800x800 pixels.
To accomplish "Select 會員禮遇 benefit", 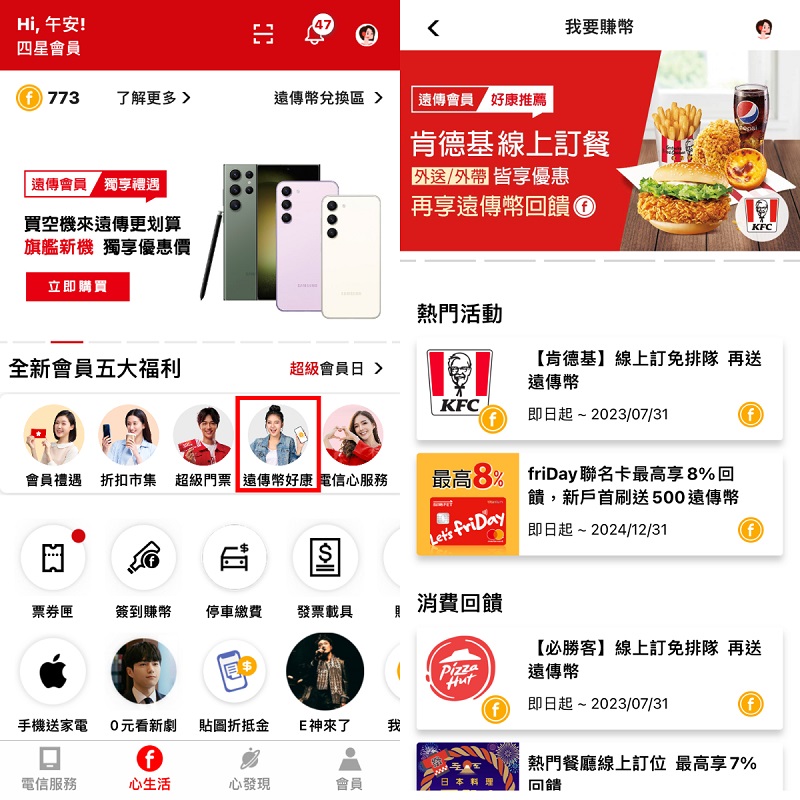I will [x=54, y=445].
